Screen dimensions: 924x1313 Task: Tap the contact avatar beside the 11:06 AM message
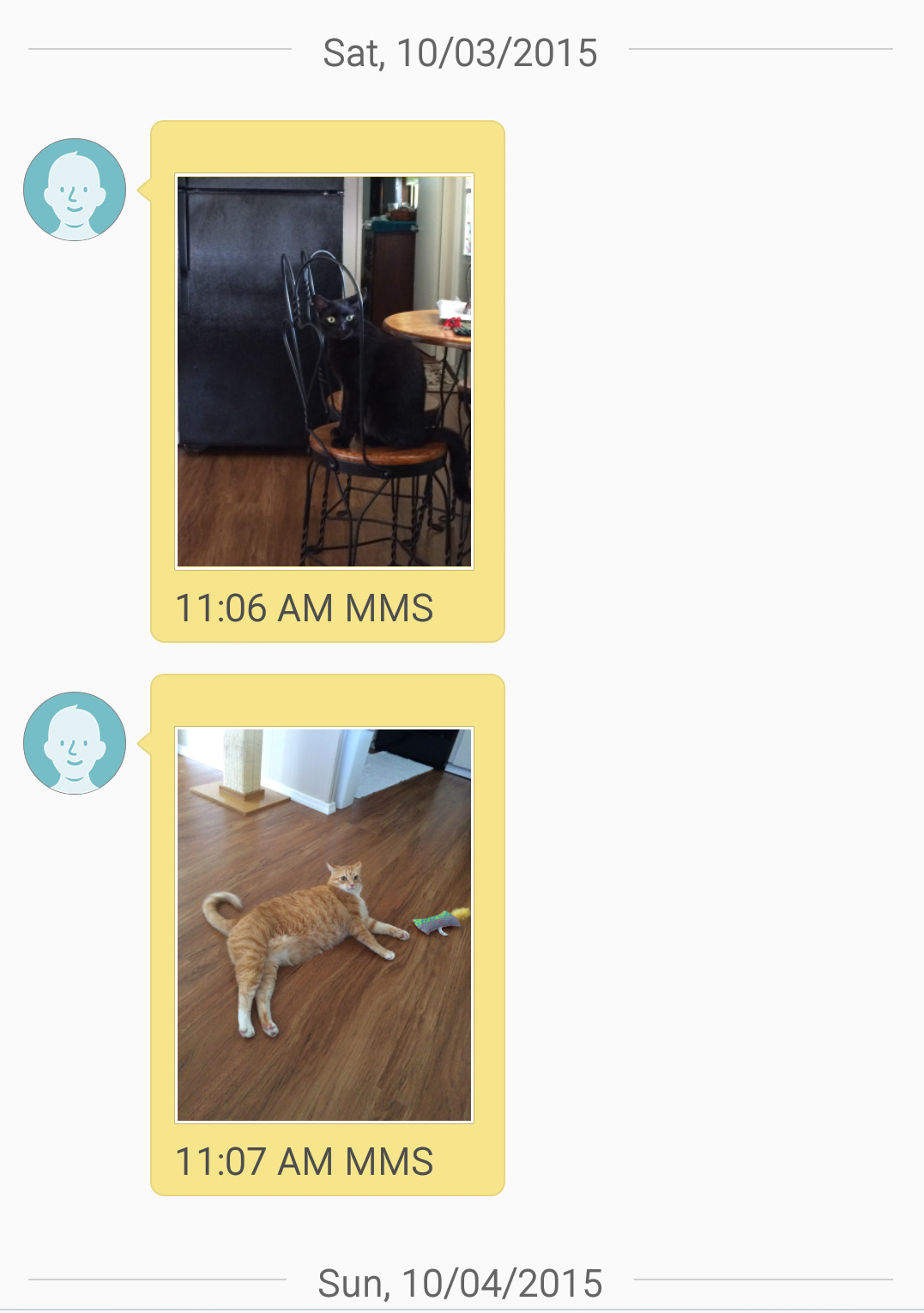click(75, 190)
